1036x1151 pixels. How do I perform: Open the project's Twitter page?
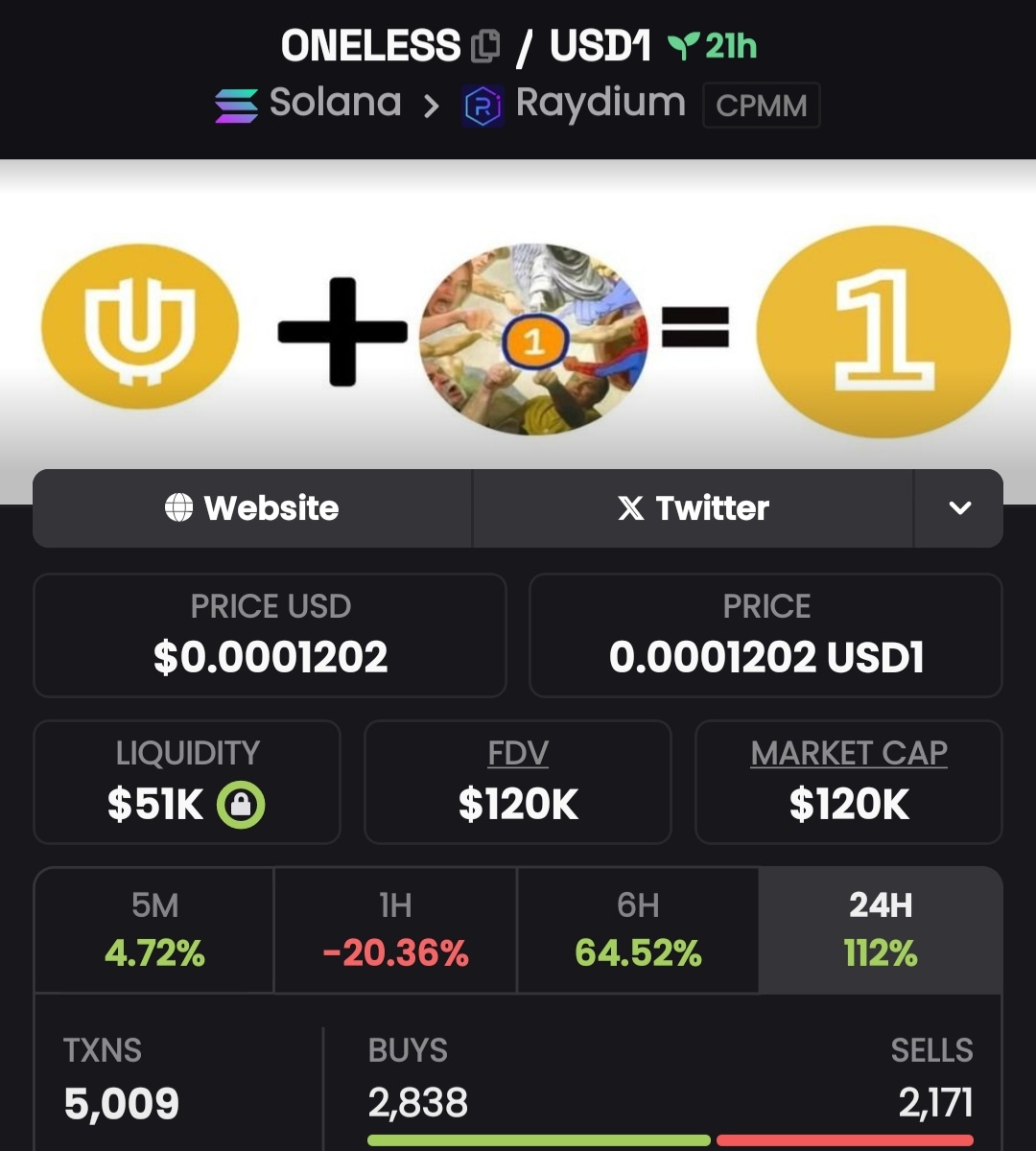tap(693, 508)
